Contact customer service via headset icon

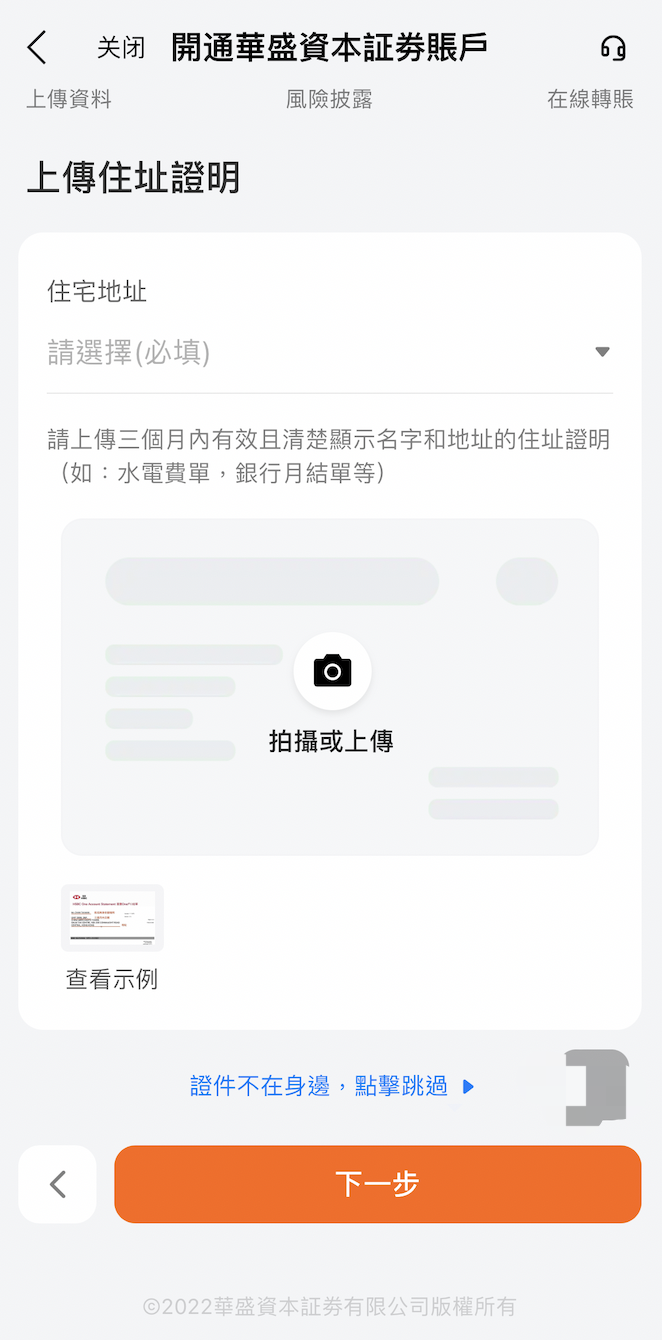click(613, 47)
